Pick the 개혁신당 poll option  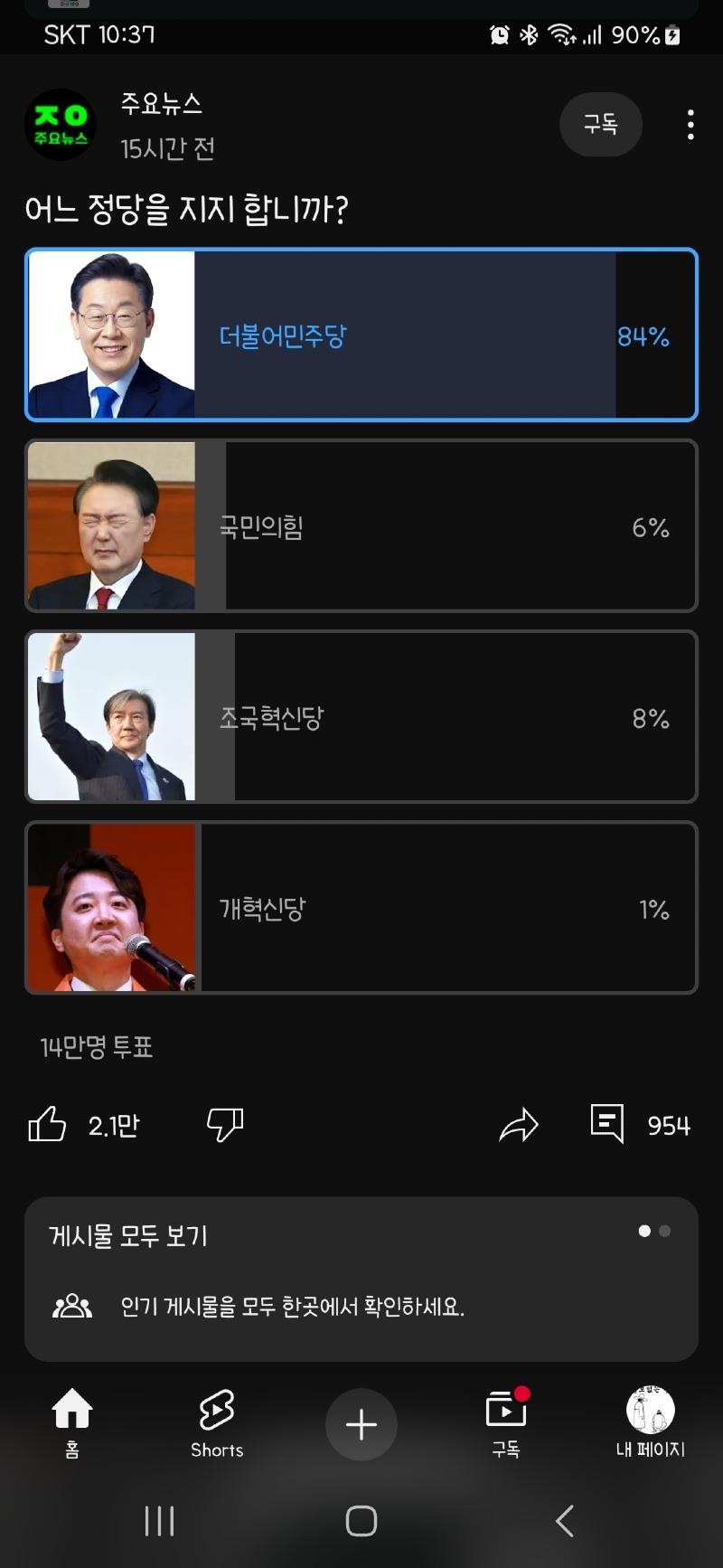point(361,908)
